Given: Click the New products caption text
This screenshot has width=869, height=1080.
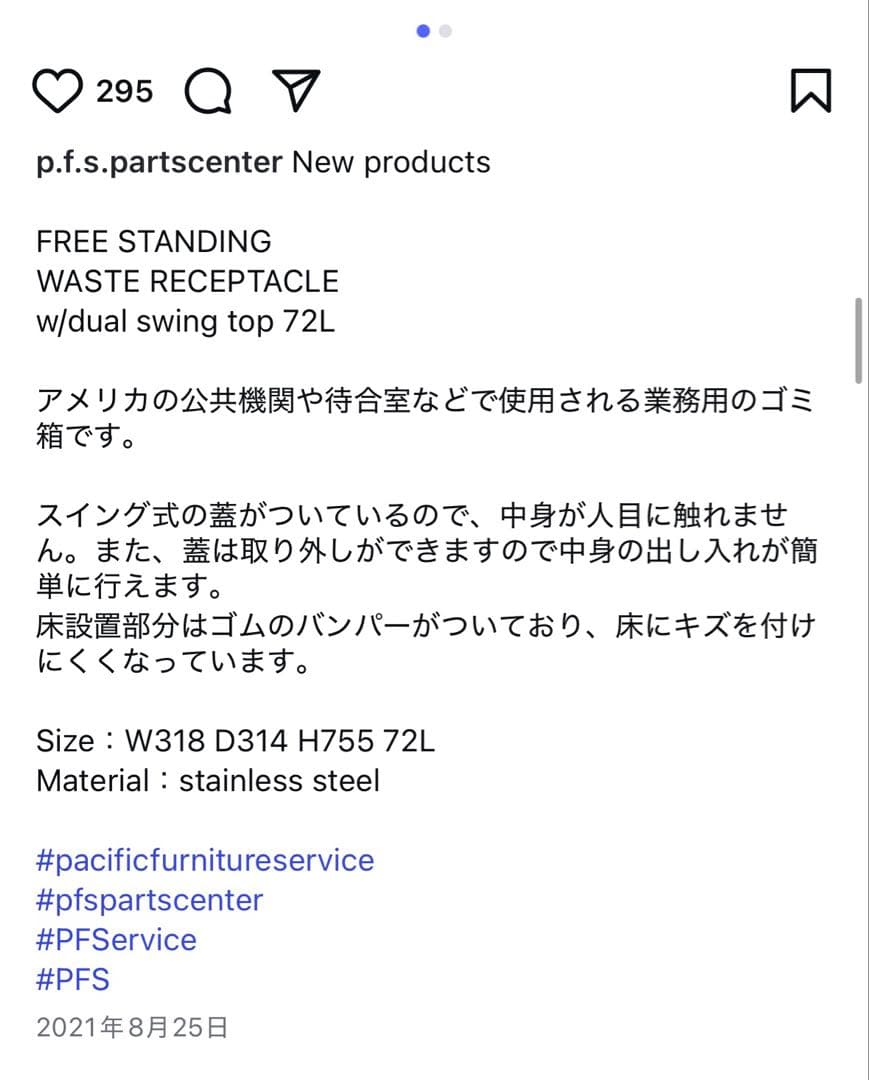Looking at the screenshot, I should pyautogui.click(x=390, y=162).
